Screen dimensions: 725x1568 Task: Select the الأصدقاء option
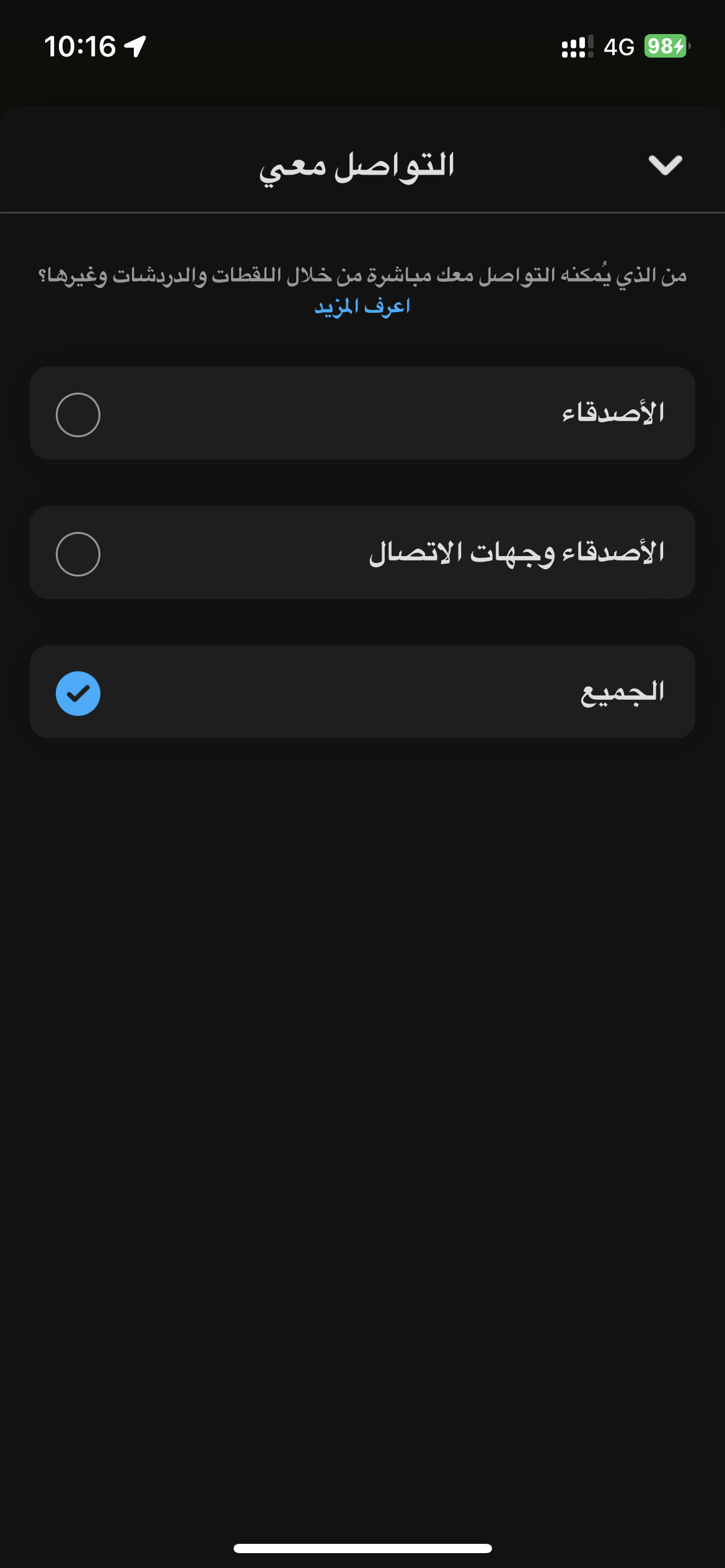tap(362, 413)
